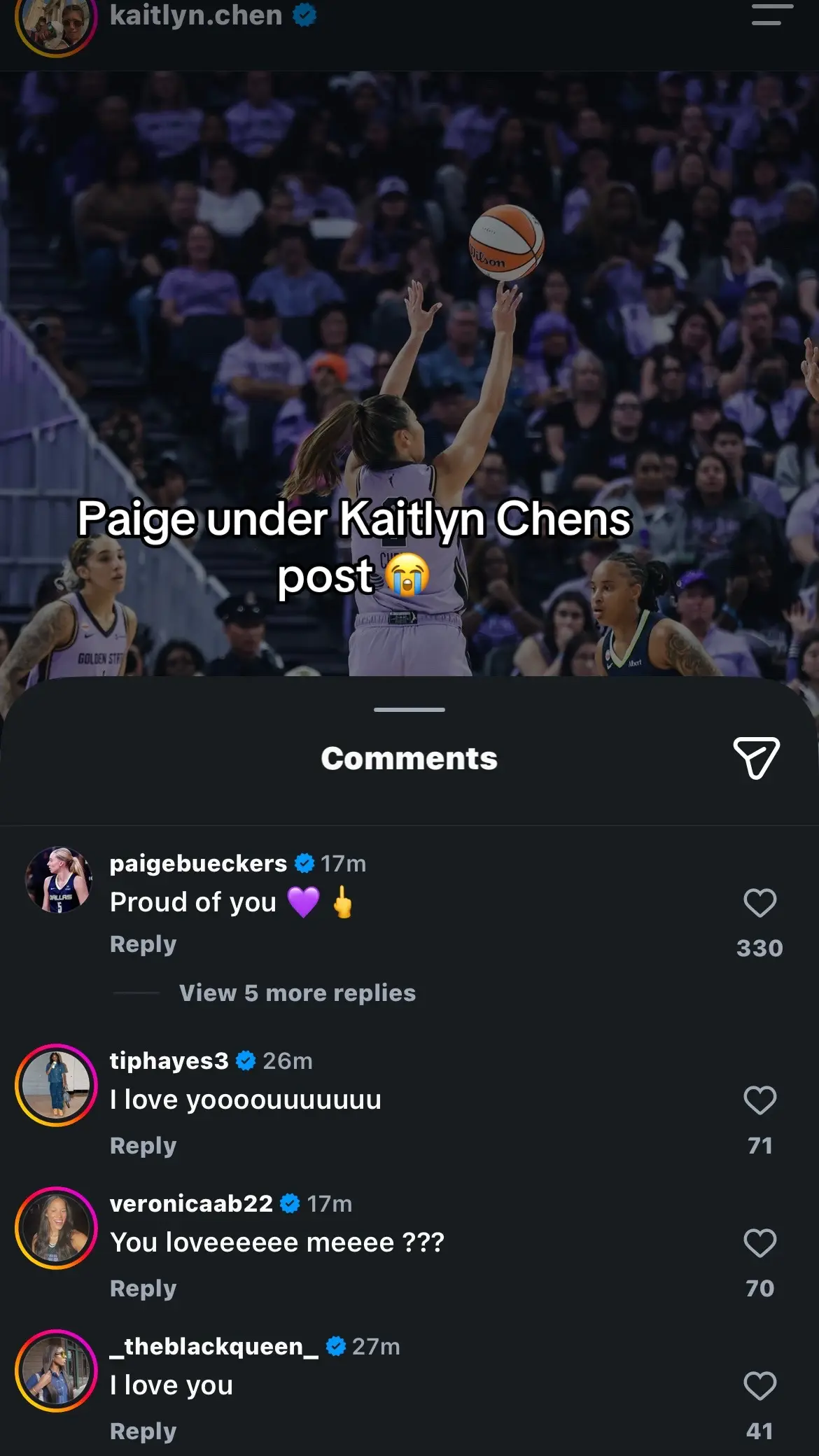Open _theblackqueen_'s profile picture

[56, 1371]
